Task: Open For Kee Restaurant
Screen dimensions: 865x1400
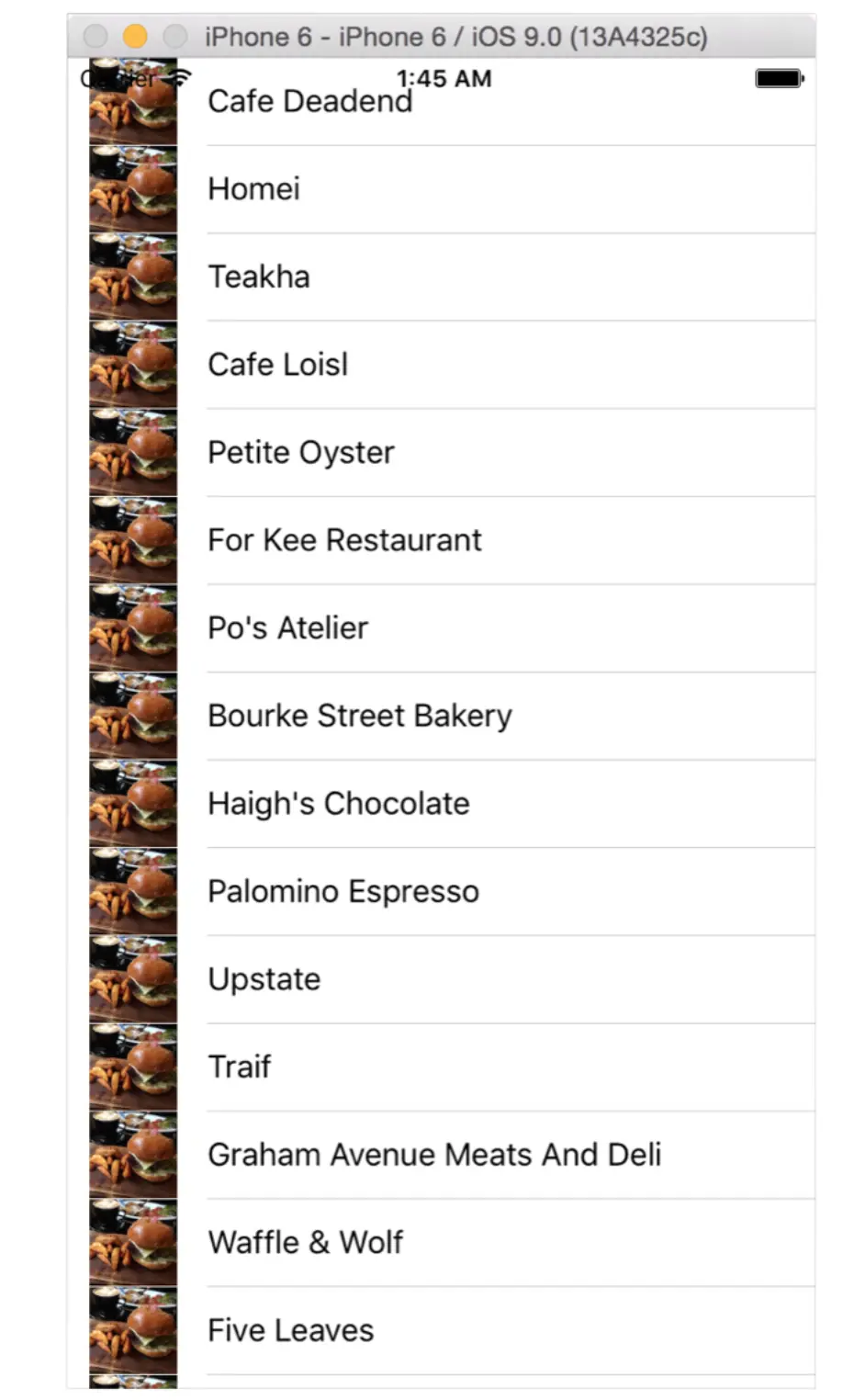Action: pos(441,540)
